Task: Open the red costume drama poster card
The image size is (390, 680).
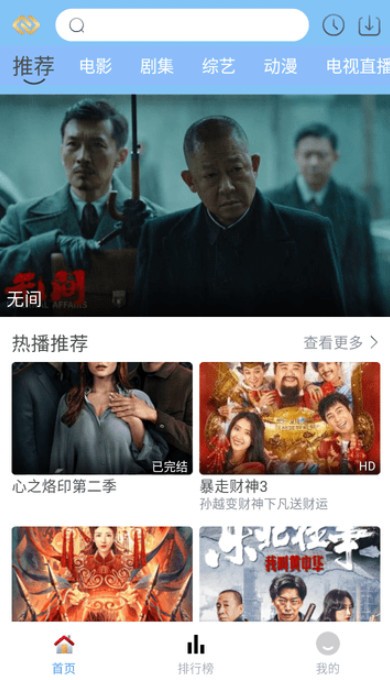Action: (102, 574)
